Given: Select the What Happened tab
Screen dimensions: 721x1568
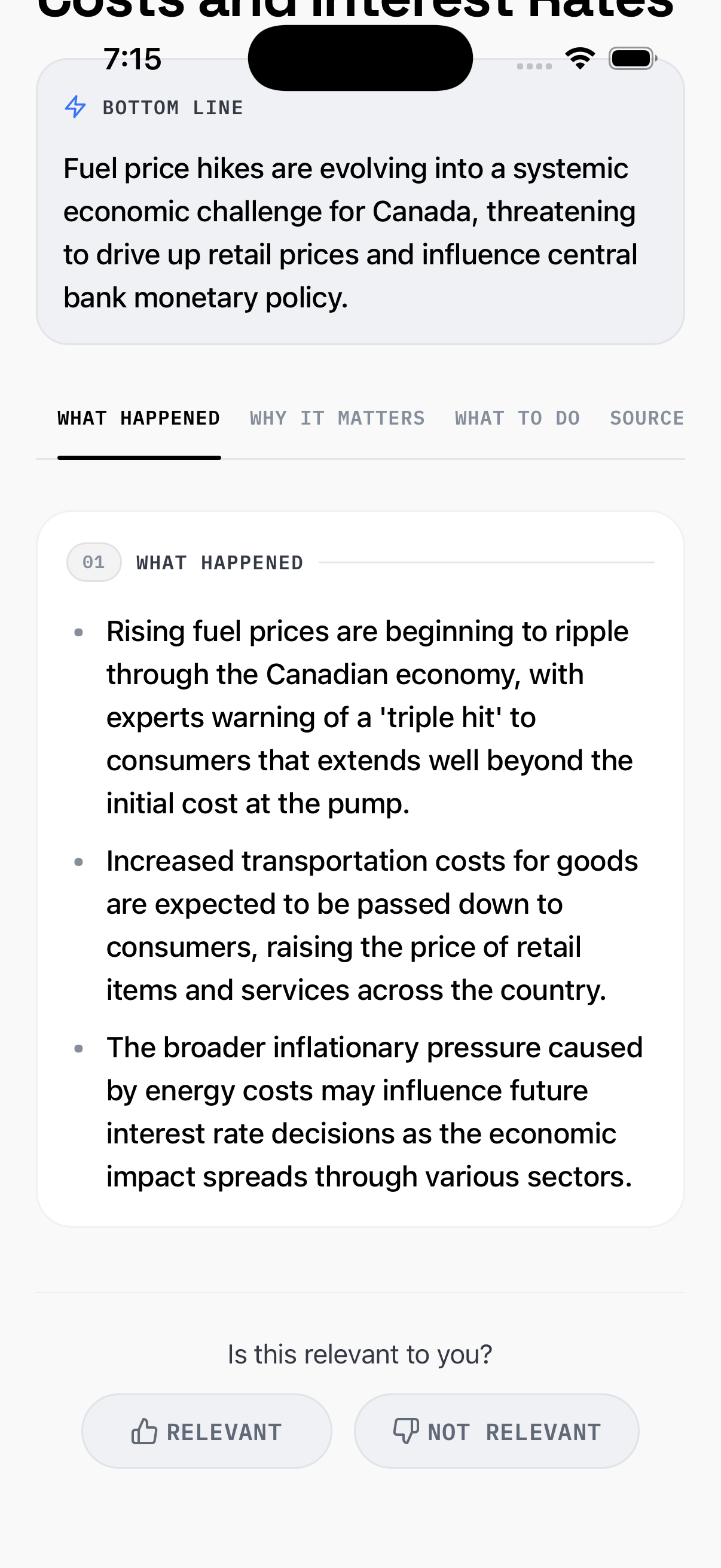Looking at the screenshot, I should click(139, 418).
